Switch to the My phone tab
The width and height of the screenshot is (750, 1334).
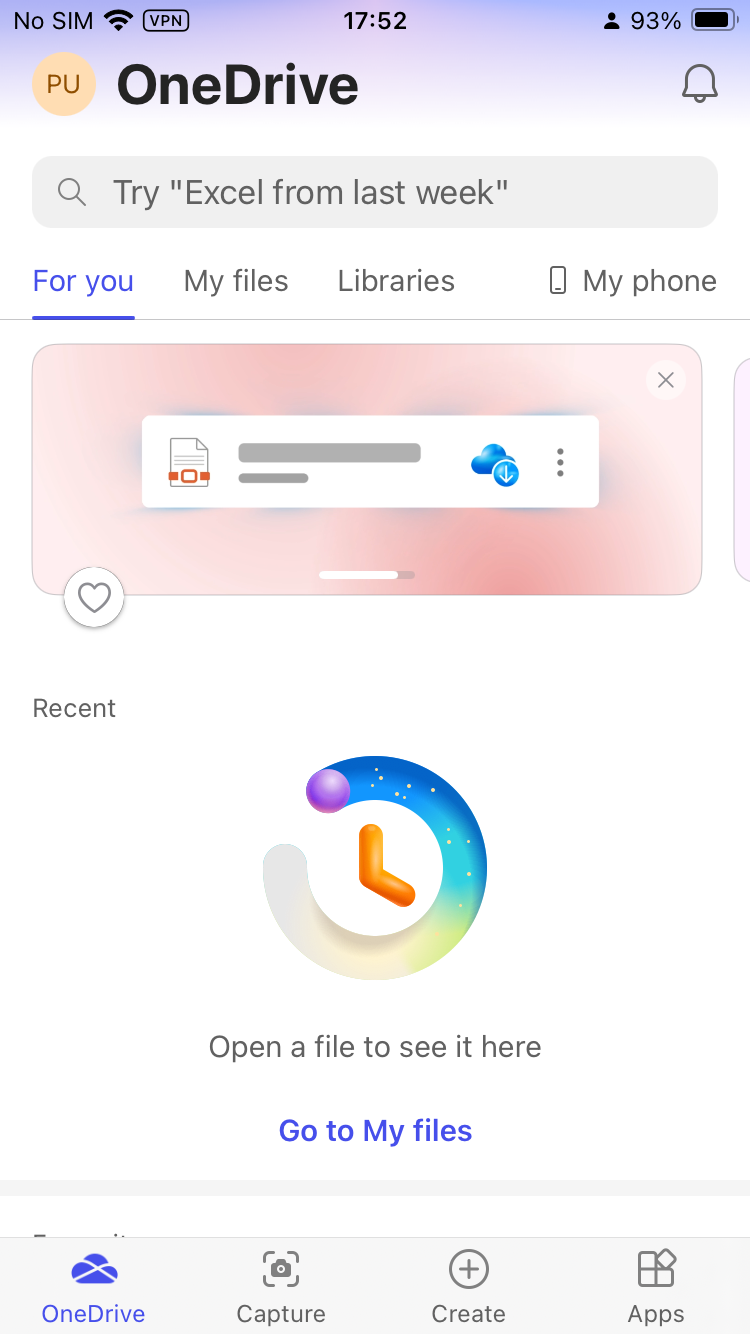pos(633,281)
